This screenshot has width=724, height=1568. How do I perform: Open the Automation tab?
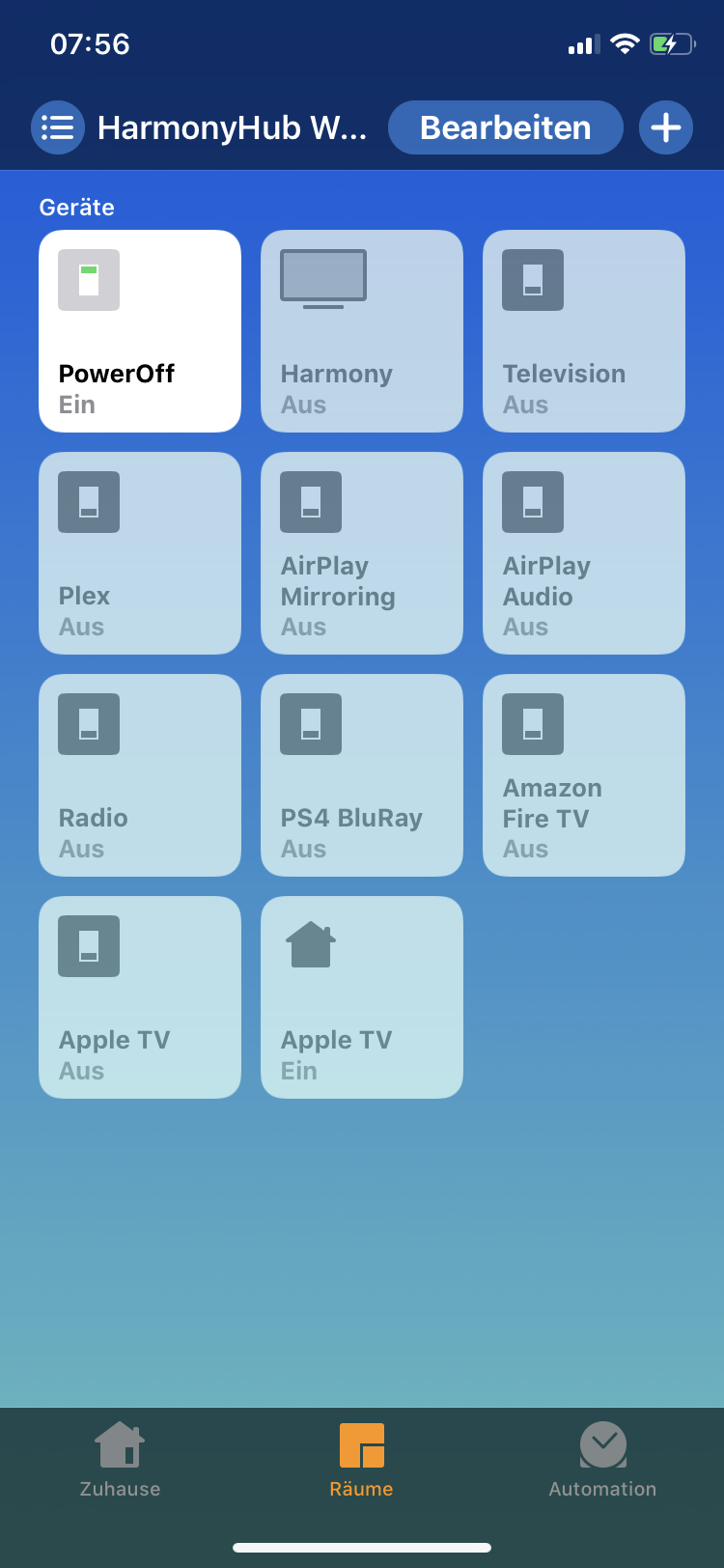tap(602, 1459)
